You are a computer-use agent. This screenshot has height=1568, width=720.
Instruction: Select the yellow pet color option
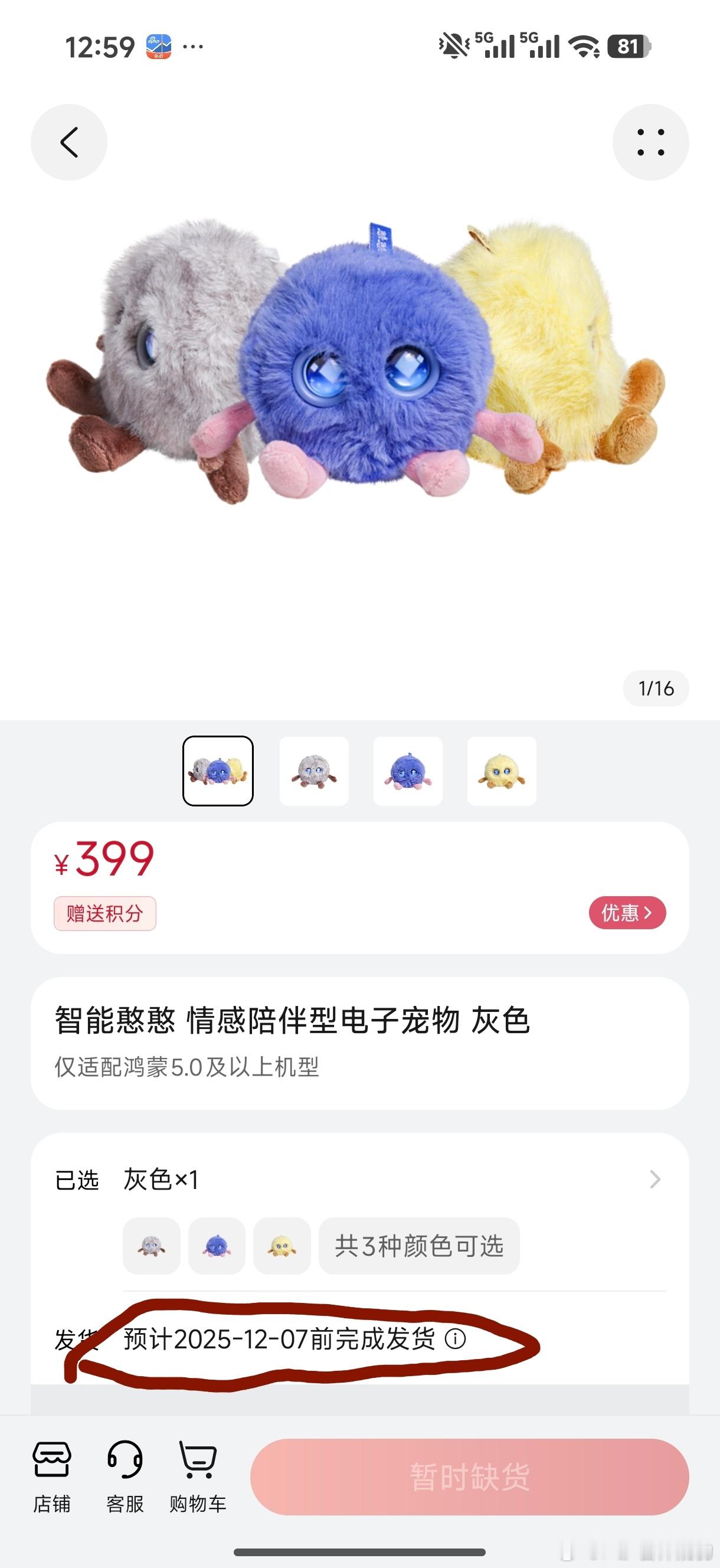coord(281,1247)
